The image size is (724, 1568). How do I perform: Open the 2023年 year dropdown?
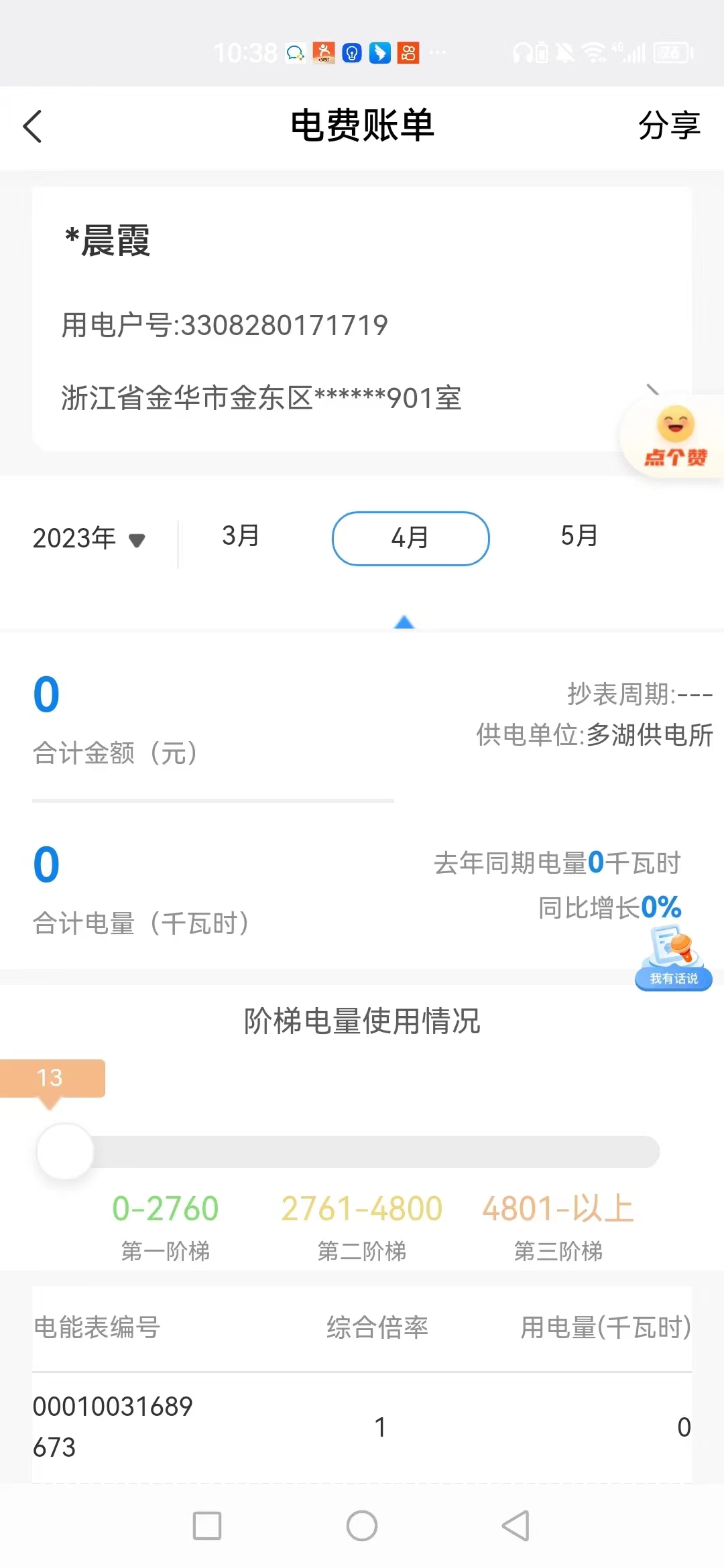click(88, 538)
